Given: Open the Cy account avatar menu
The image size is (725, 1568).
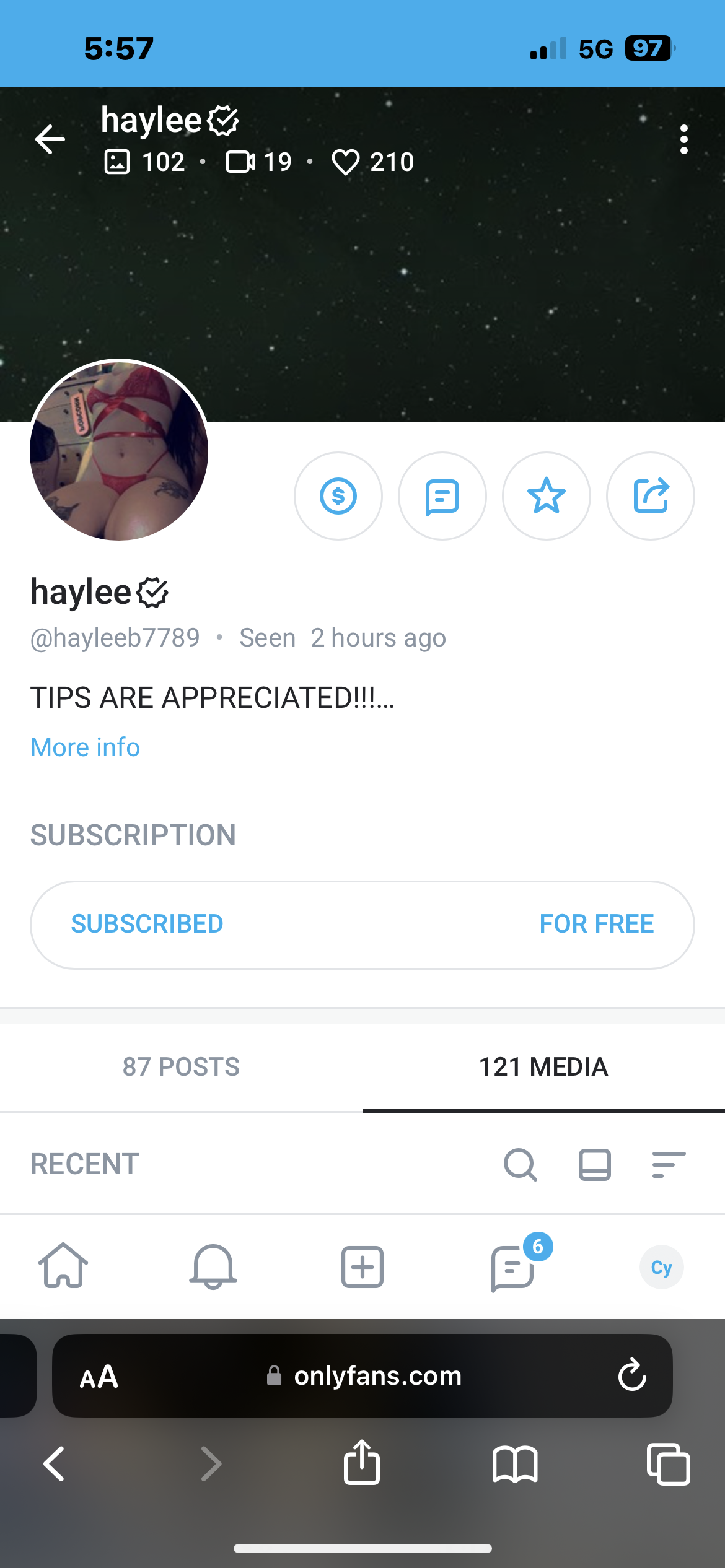Looking at the screenshot, I should [x=661, y=1267].
